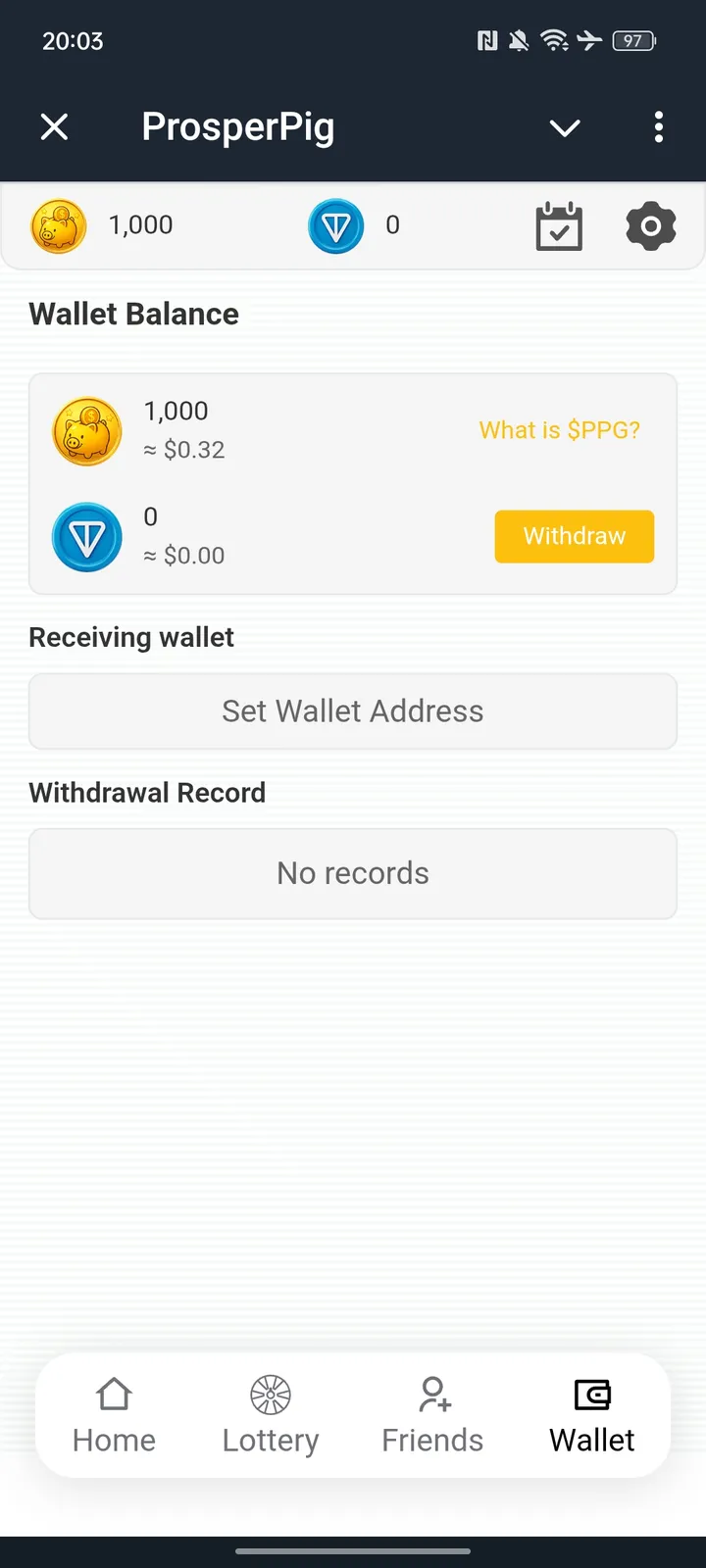Viewport: 706px width, 1568px height.
Task: Open the settings gear icon
Action: click(x=650, y=224)
